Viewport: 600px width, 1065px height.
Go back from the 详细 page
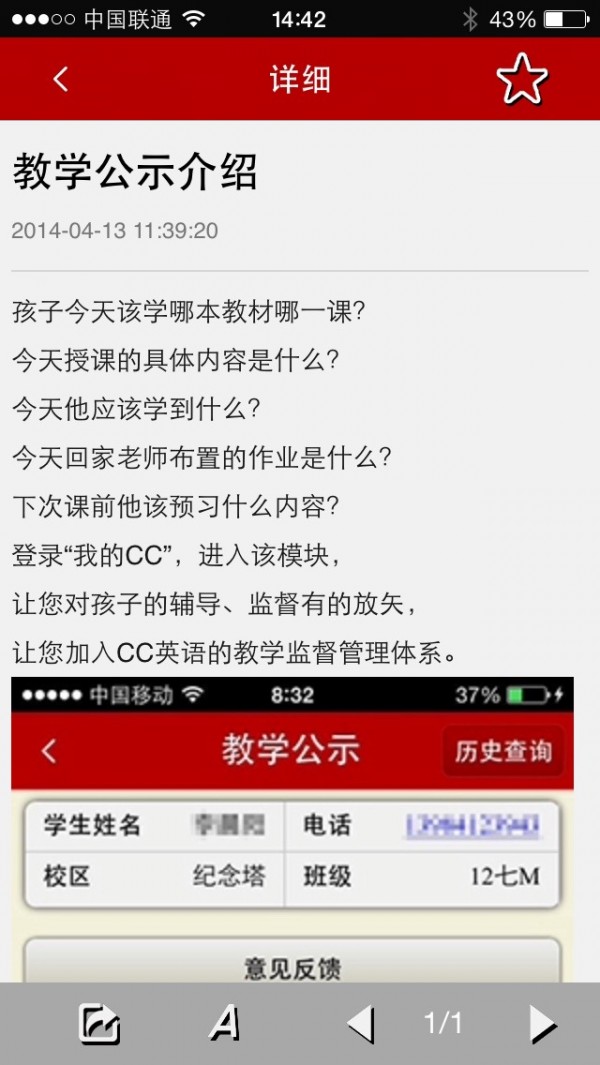(61, 79)
